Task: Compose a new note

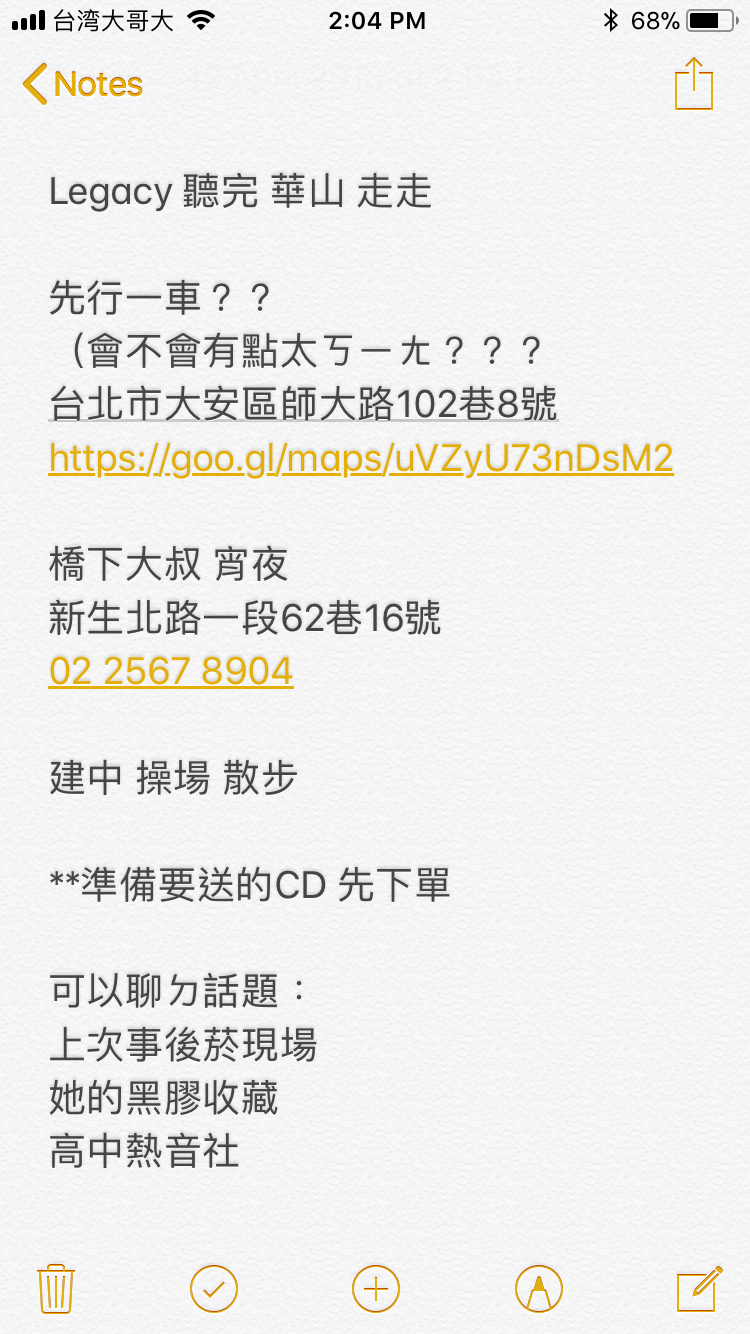Action: (x=699, y=1287)
